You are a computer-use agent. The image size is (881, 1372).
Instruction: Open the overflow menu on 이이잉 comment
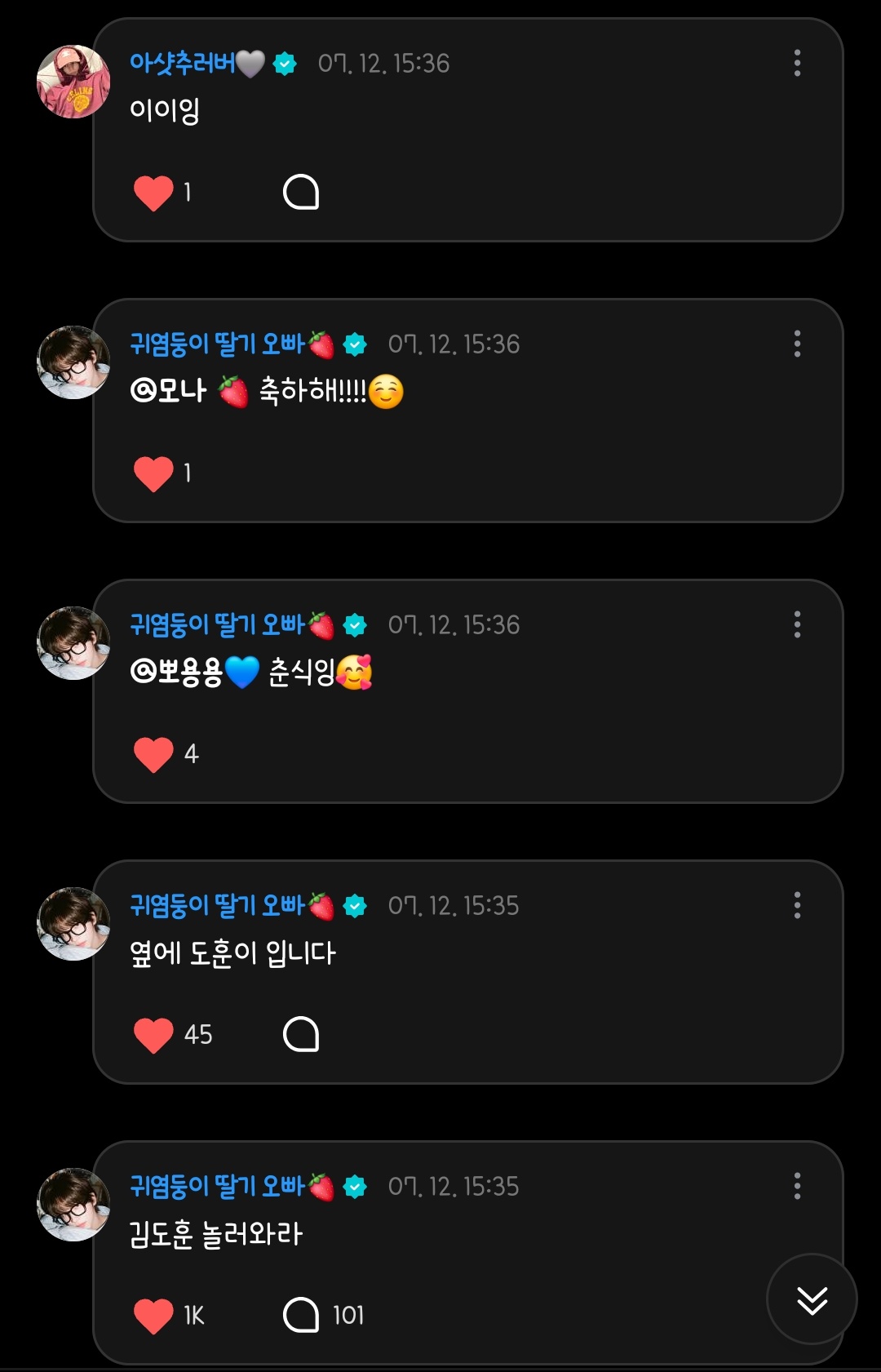797,63
